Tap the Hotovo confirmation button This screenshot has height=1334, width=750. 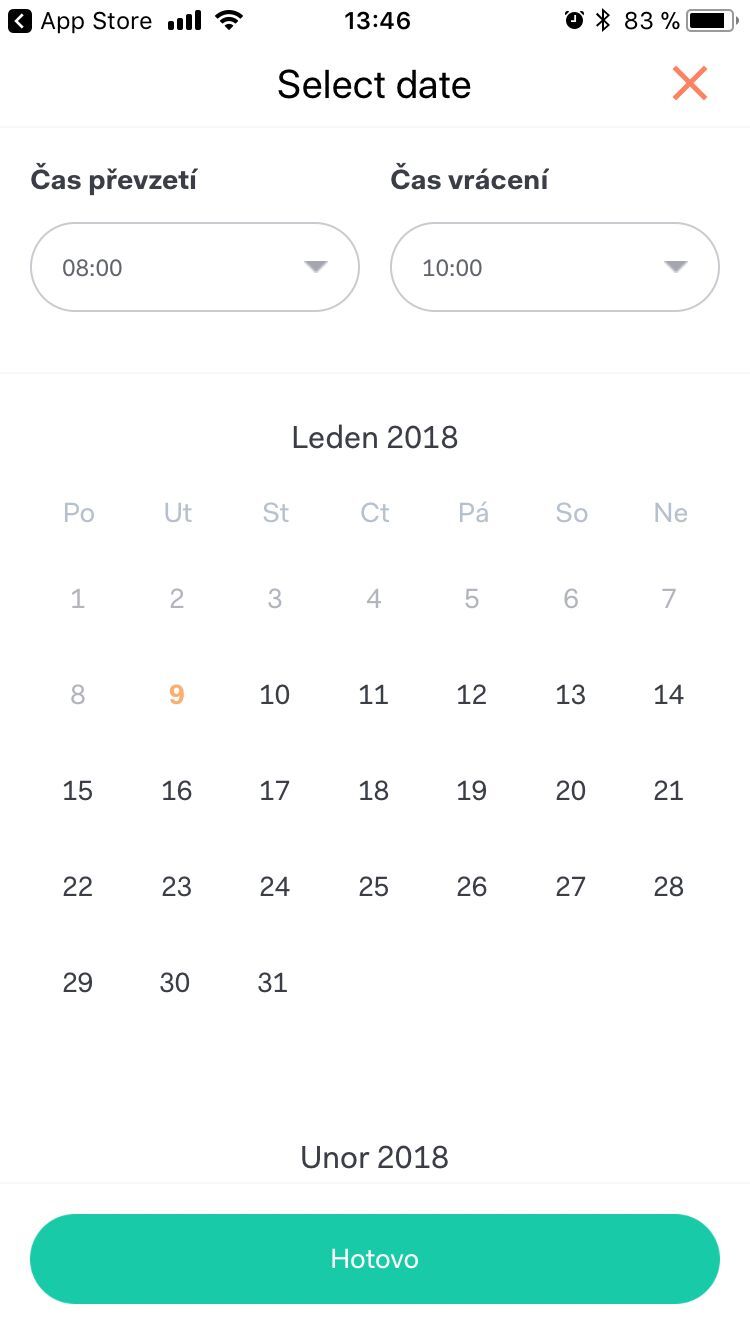(x=375, y=1258)
